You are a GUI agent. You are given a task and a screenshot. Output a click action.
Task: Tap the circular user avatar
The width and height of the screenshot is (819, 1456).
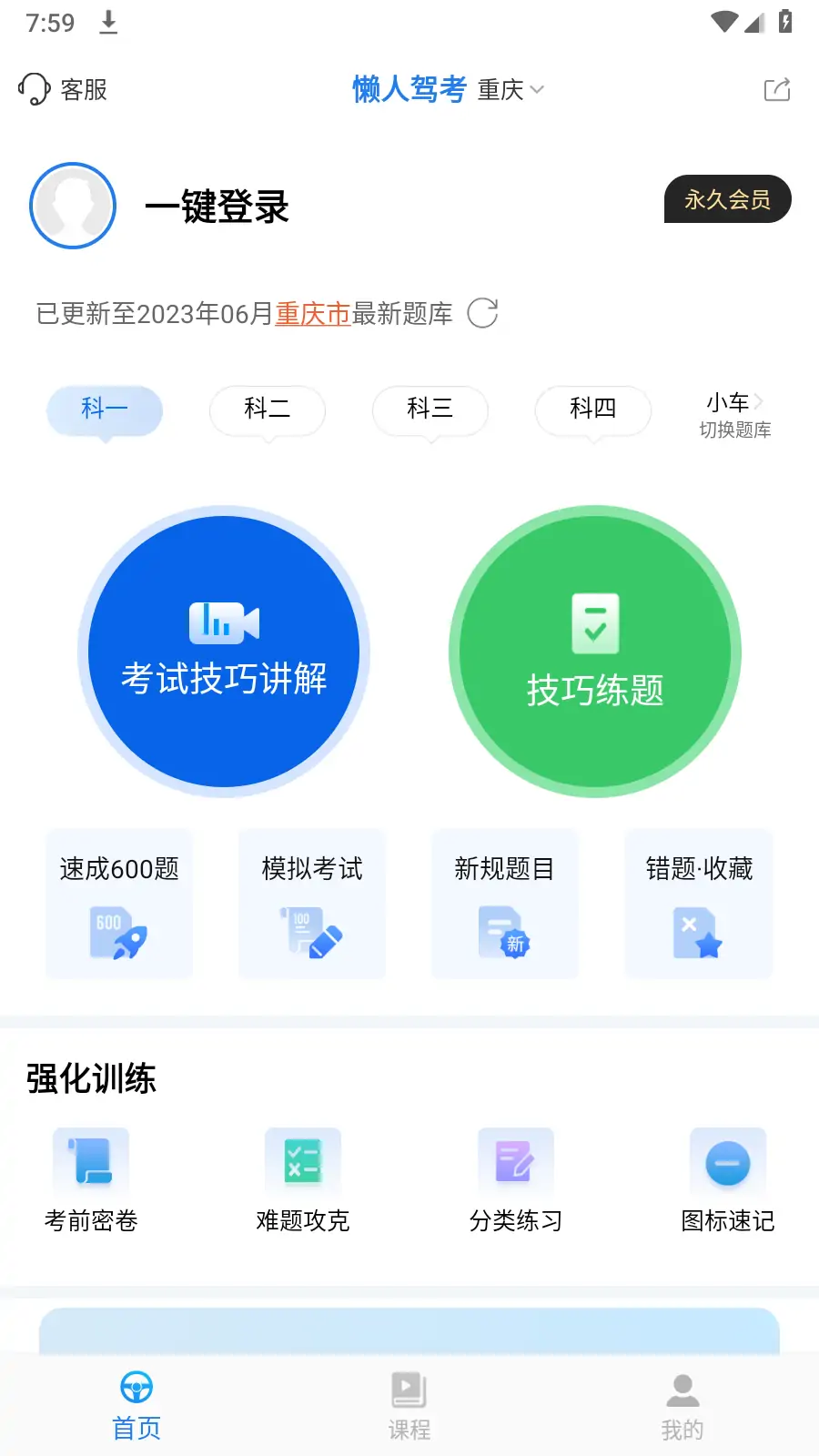point(72,206)
